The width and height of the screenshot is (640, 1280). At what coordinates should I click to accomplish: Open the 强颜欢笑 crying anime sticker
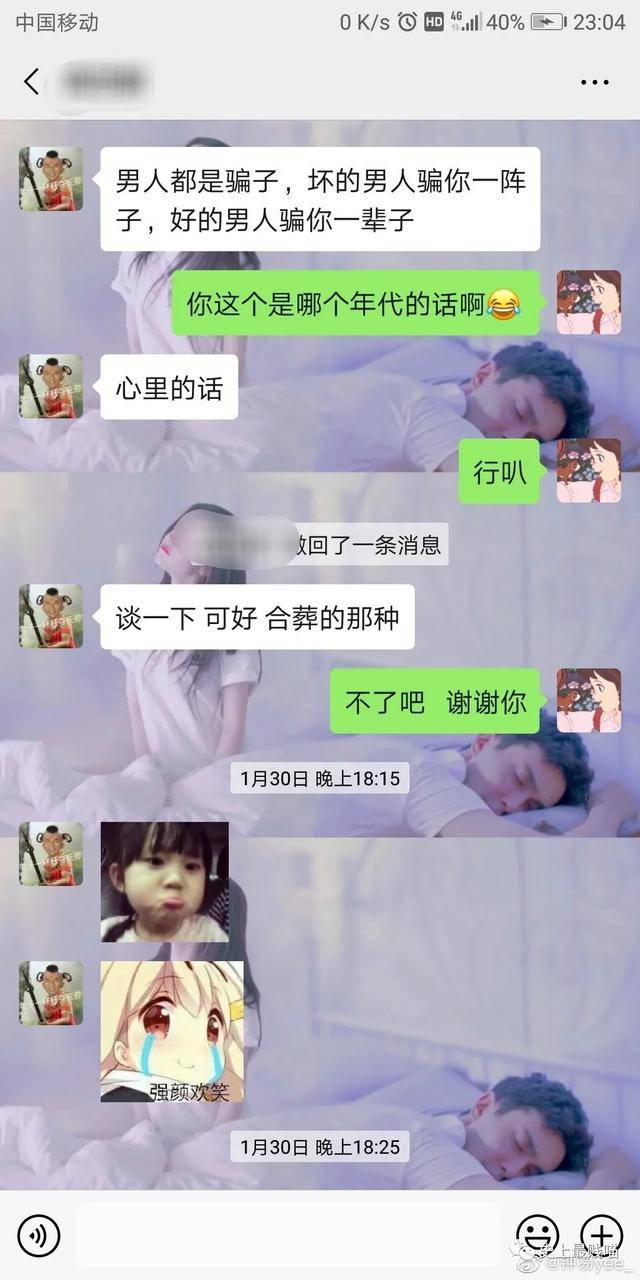[x=172, y=1031]
